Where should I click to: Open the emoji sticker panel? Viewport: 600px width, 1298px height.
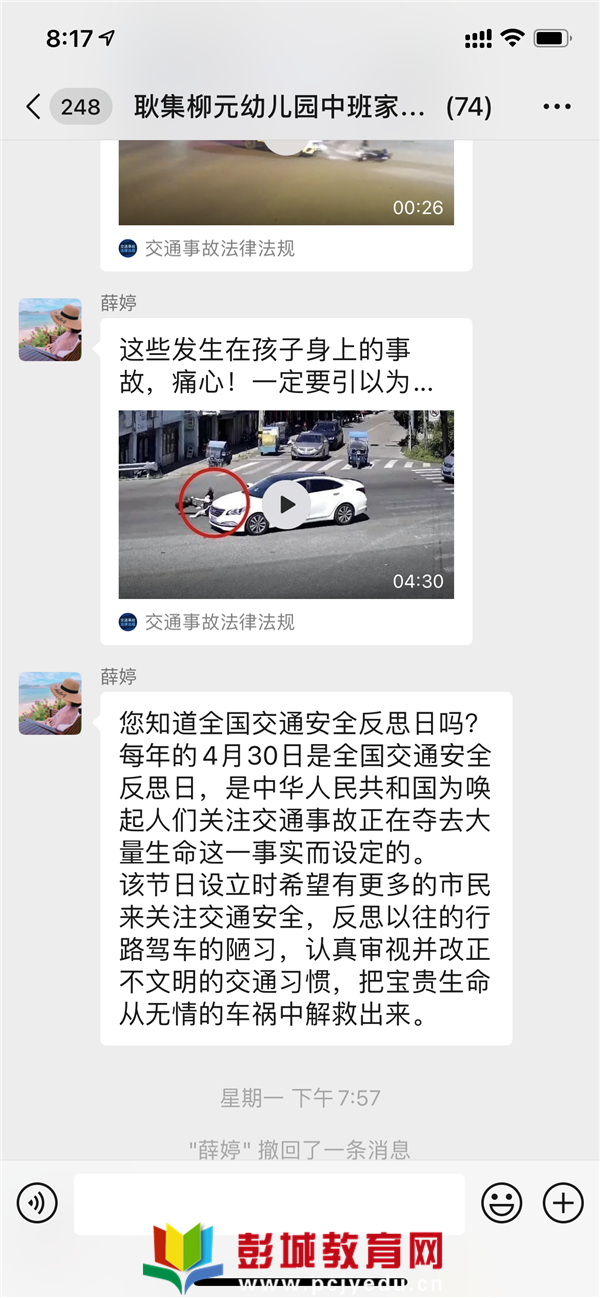(502, 1202)
